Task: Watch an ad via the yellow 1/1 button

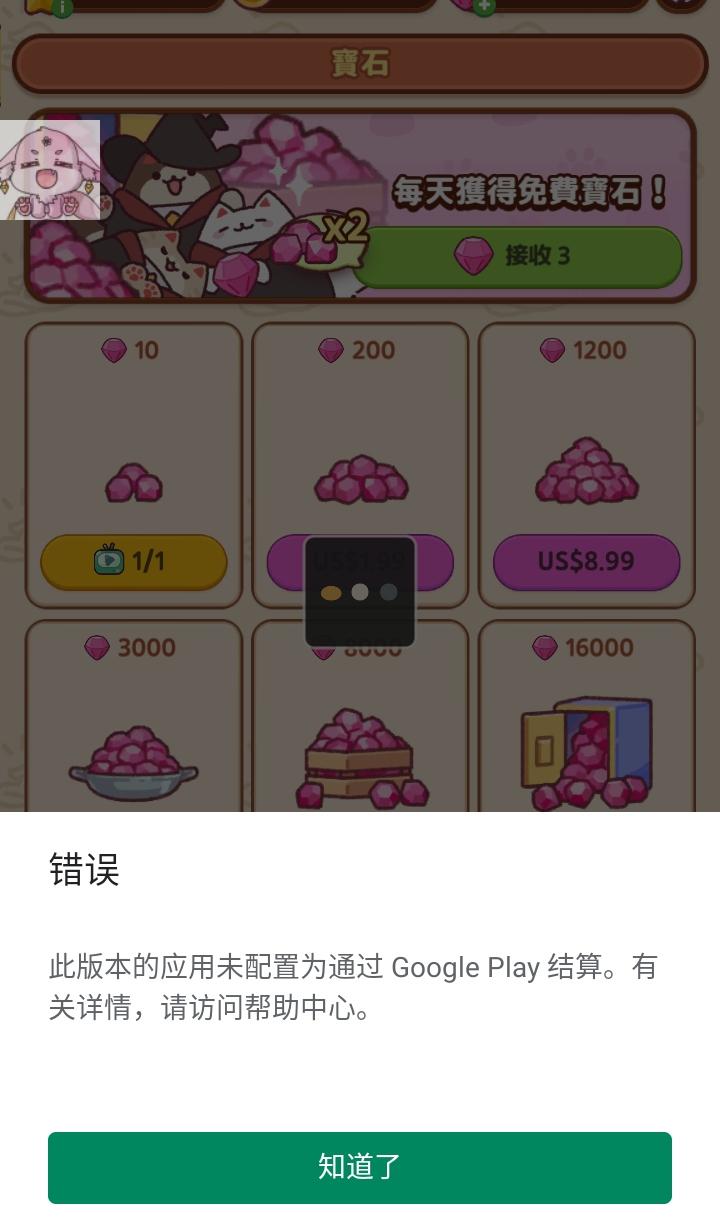Action: tap(133, 562)
